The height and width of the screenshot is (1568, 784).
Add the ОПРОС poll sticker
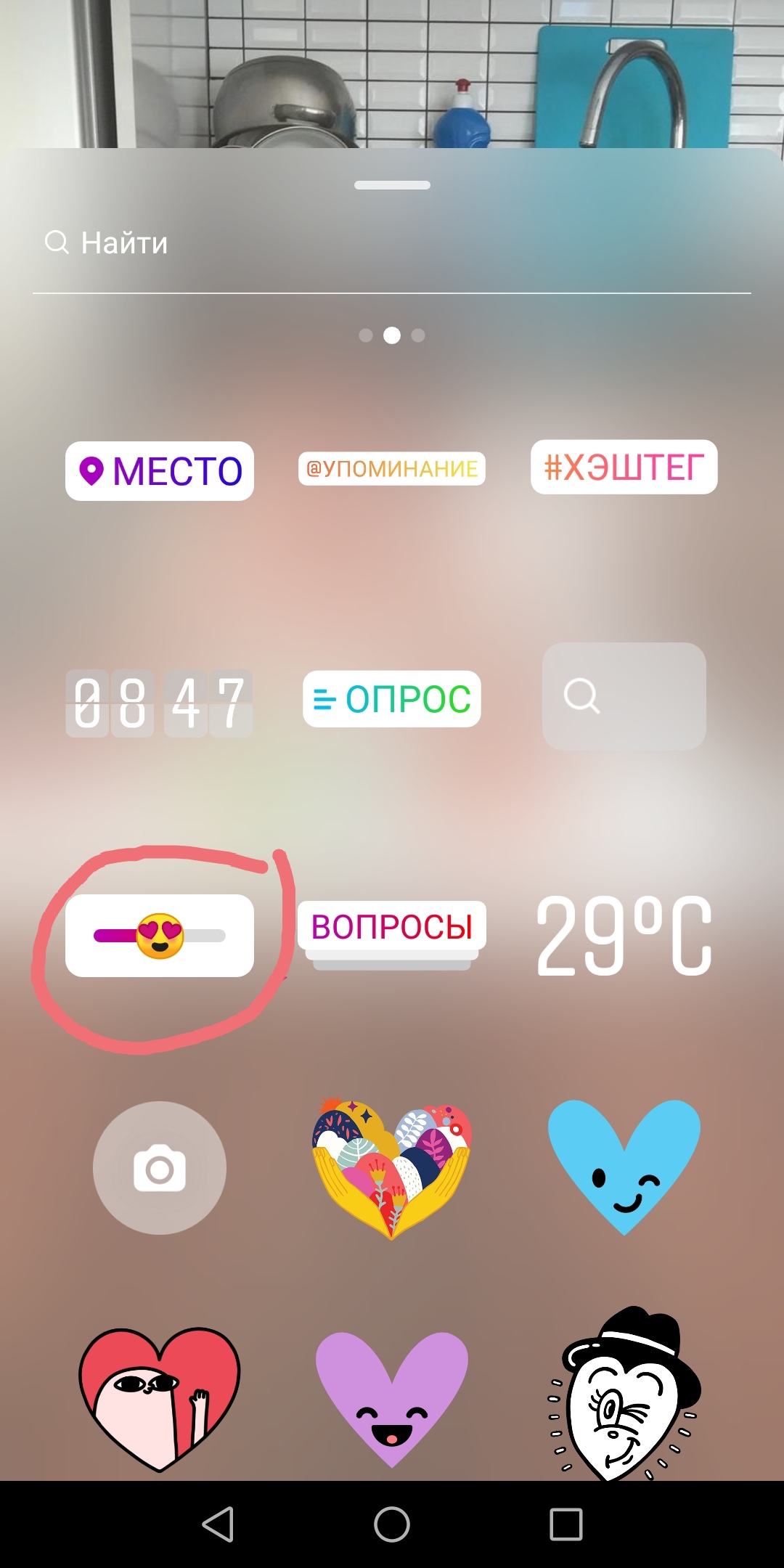pos(392,699)
